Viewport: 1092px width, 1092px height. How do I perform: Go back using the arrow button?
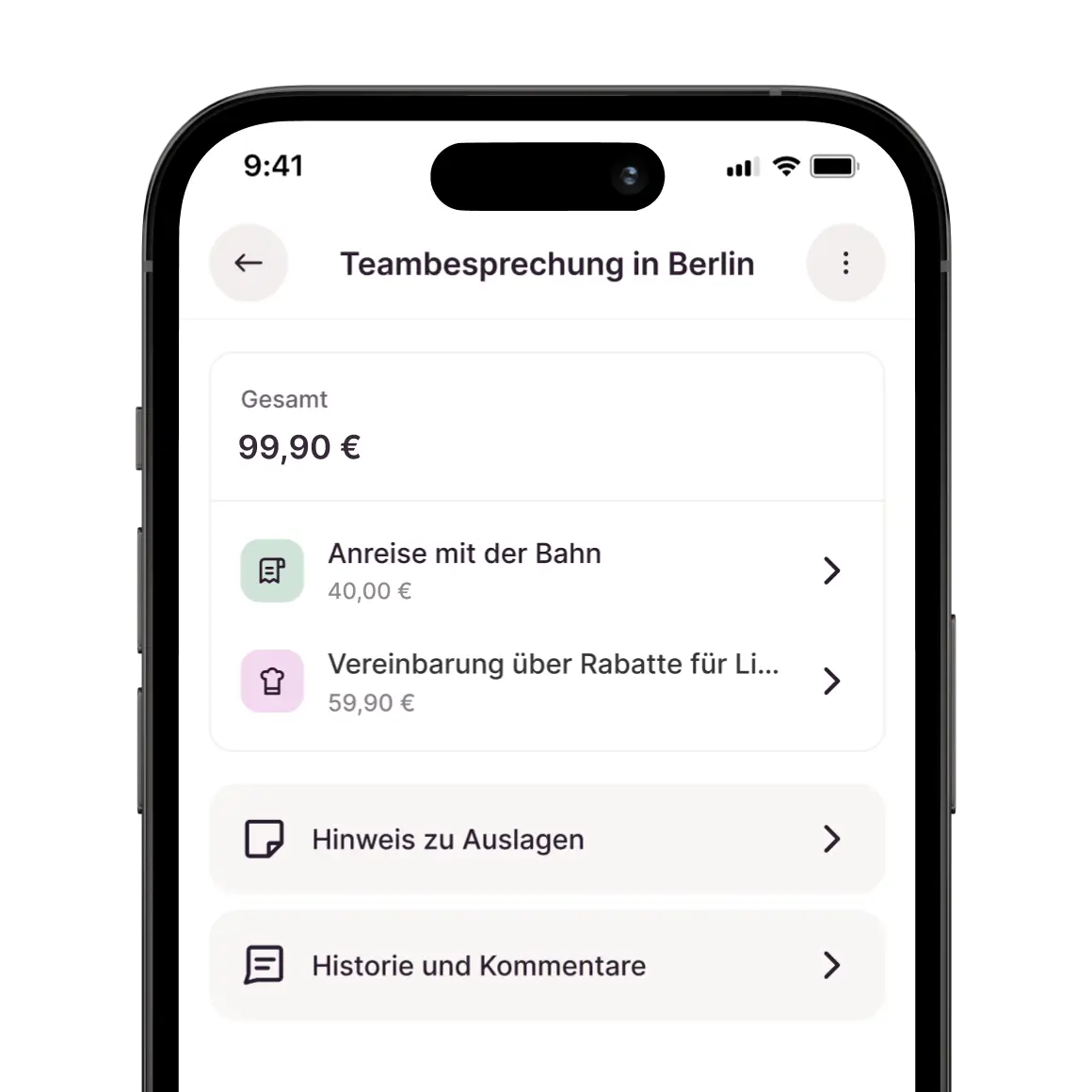[249, 263]
